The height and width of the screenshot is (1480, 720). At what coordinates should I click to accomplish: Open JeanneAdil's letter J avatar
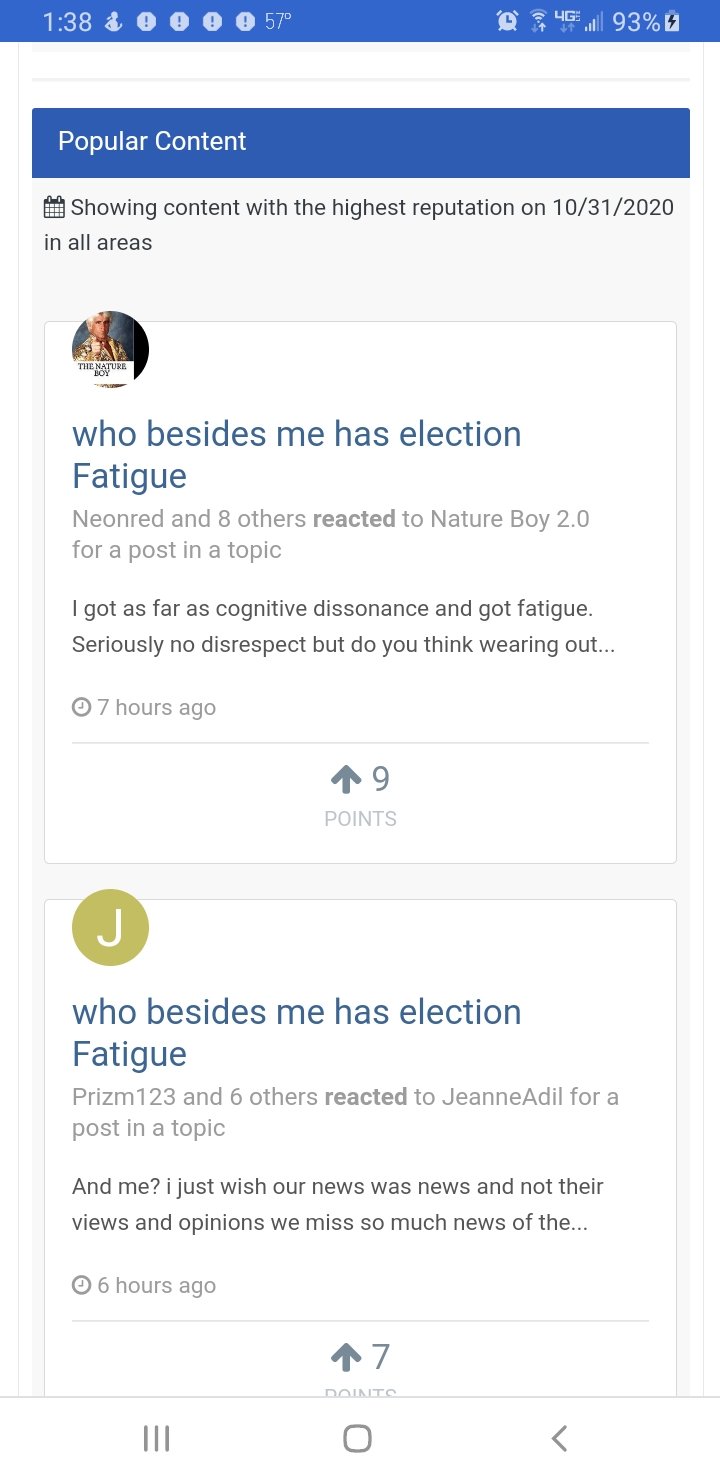110,927
